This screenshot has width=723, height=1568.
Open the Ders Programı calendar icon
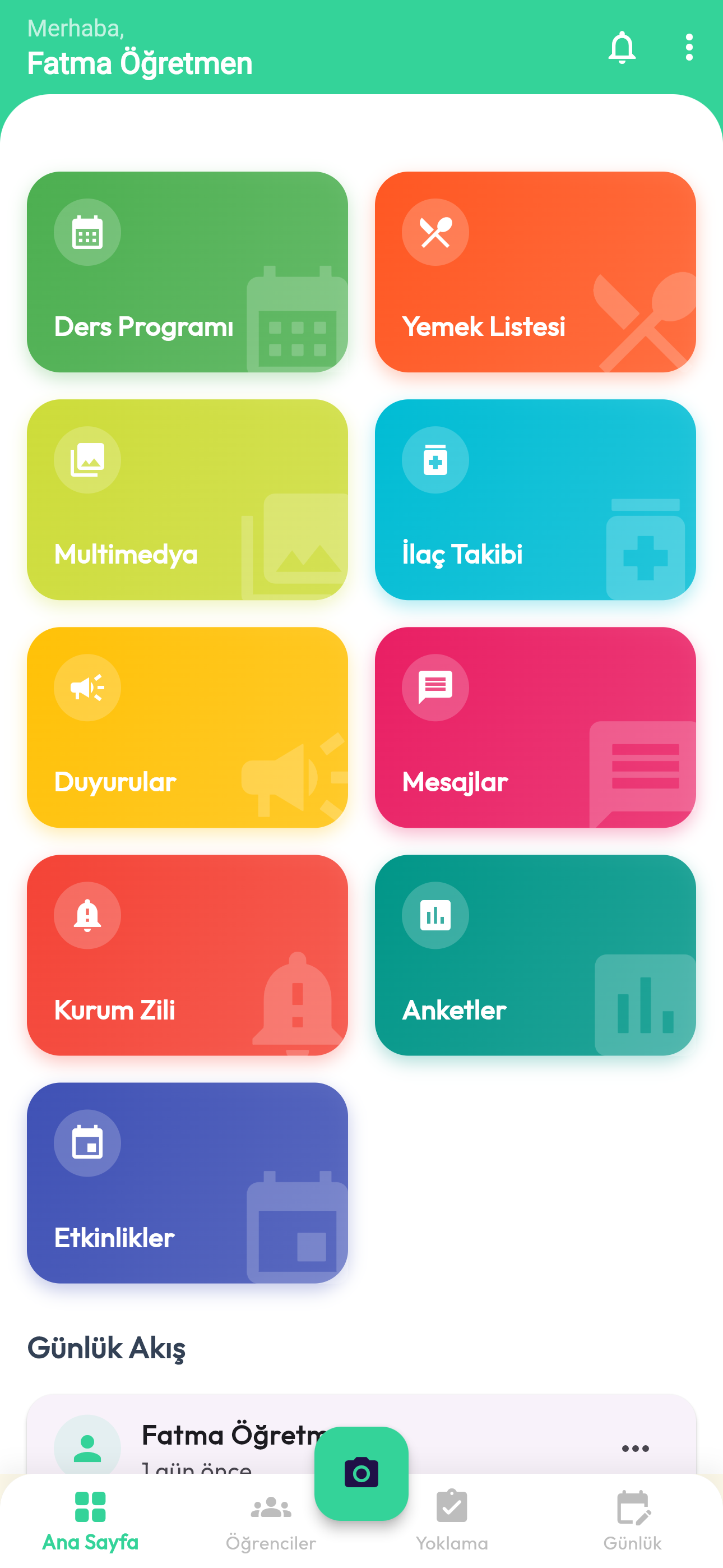click(87, 232)
